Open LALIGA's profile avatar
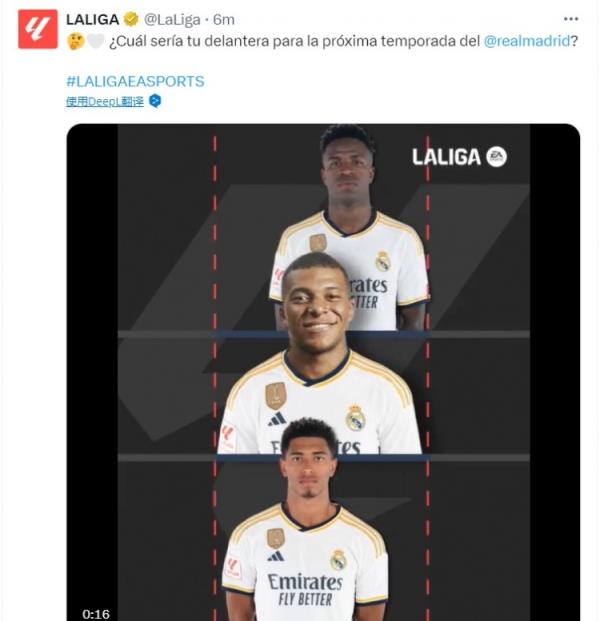The image size is (600, 621). (38, 29)
